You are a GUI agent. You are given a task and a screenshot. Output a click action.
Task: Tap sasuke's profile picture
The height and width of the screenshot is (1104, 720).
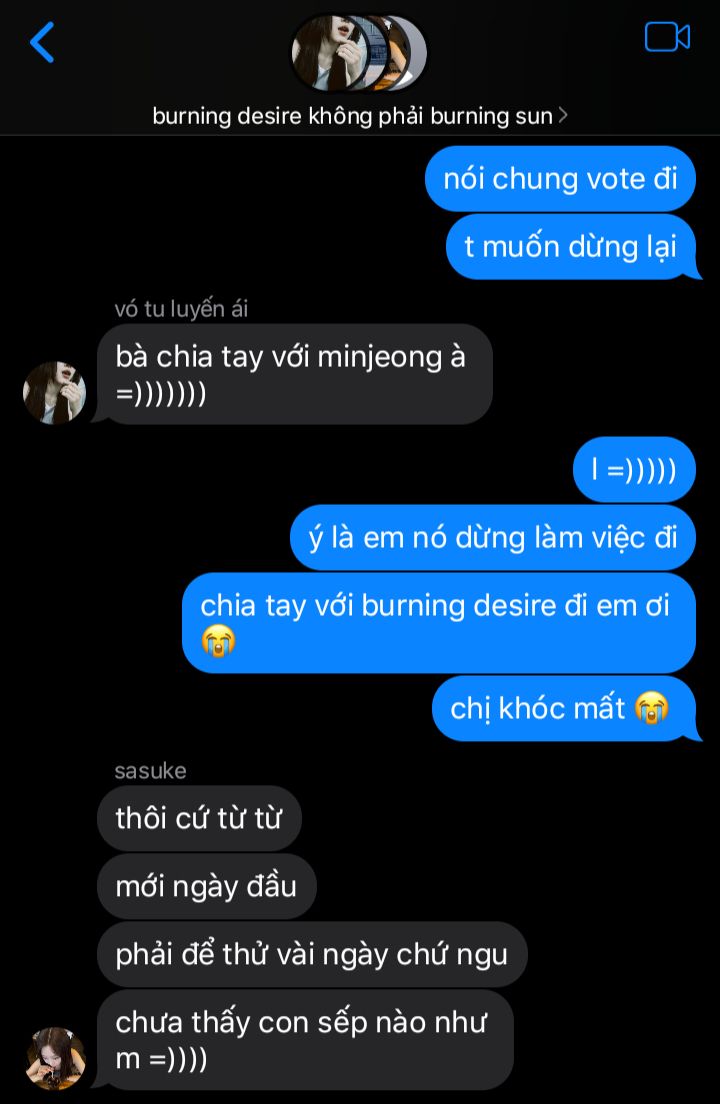56,1058
